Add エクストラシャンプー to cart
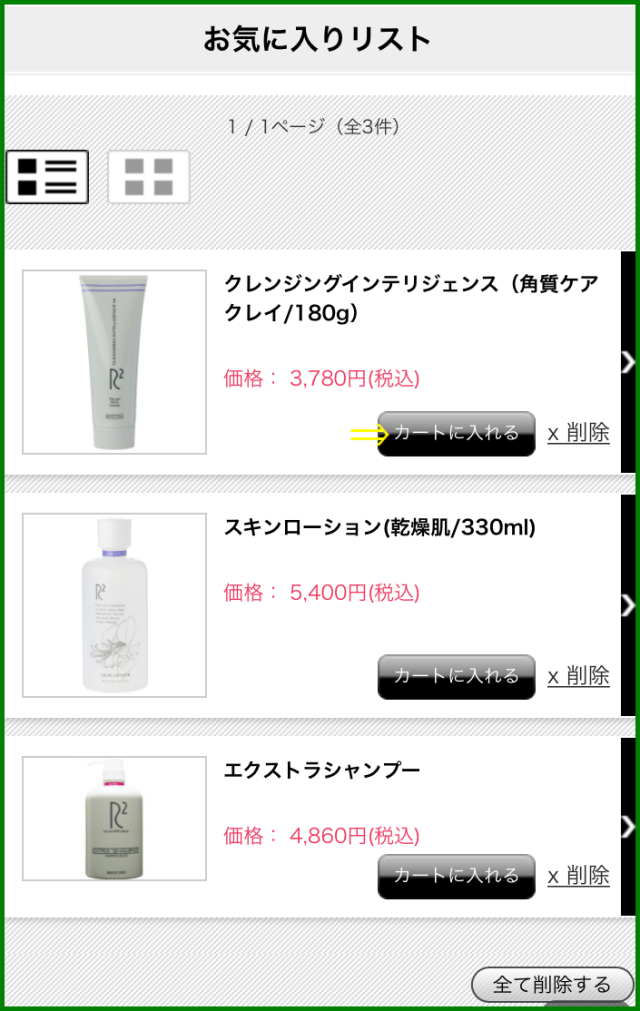The image size is (640, 1011). pos(456,876)
